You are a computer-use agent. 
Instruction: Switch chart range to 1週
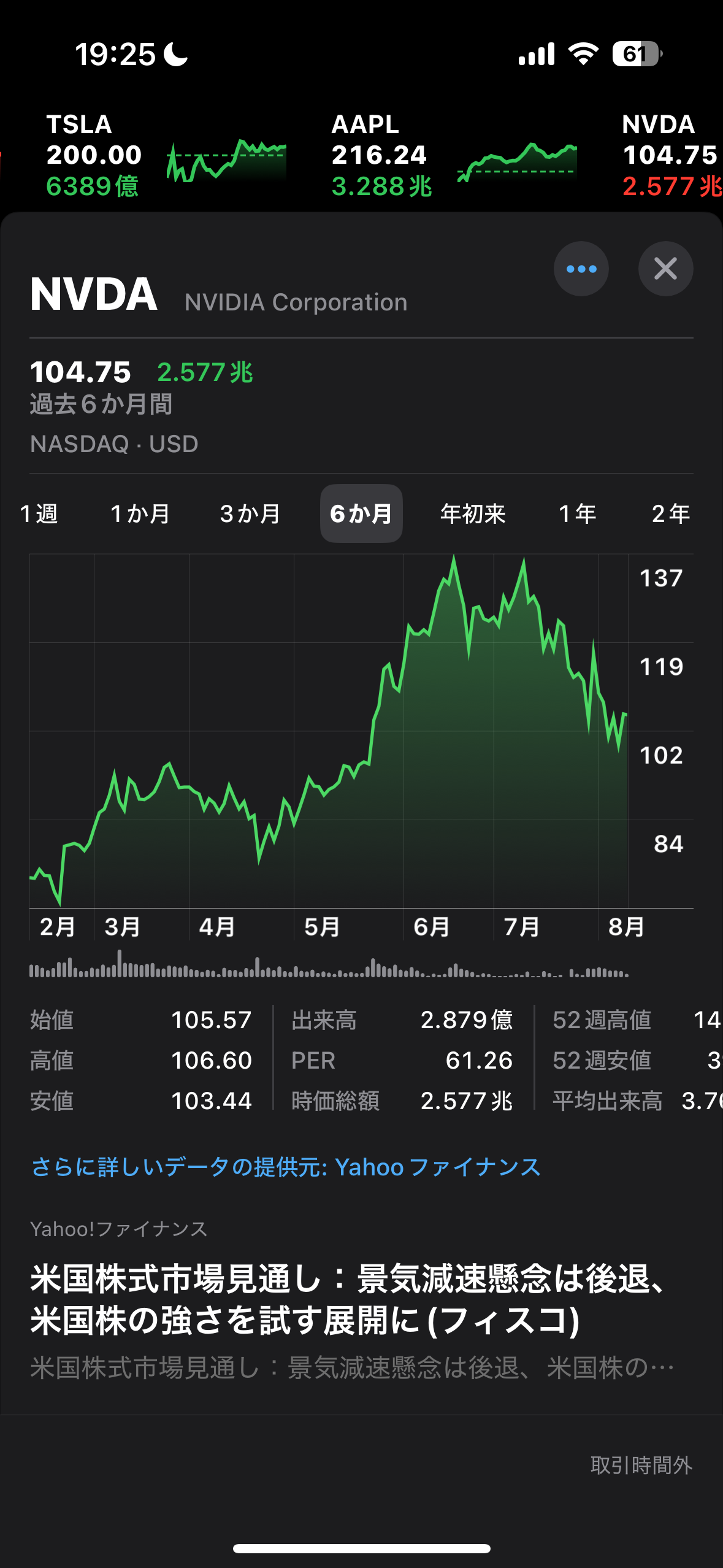pyautogui.click(x=39, y=513)
